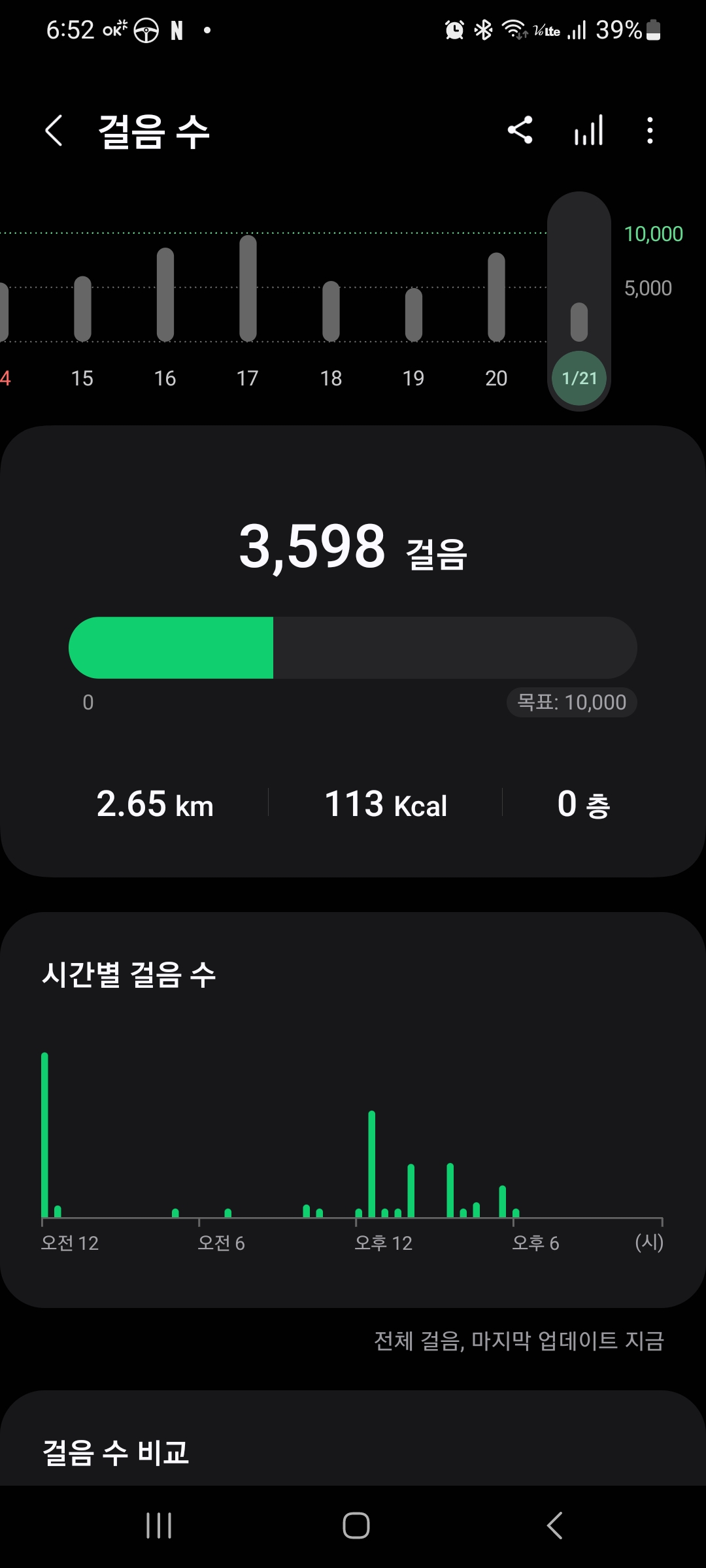Go to the system home screen
Screen dimensions: 706x1568
pyautogui.click(x=356, y=1526)
